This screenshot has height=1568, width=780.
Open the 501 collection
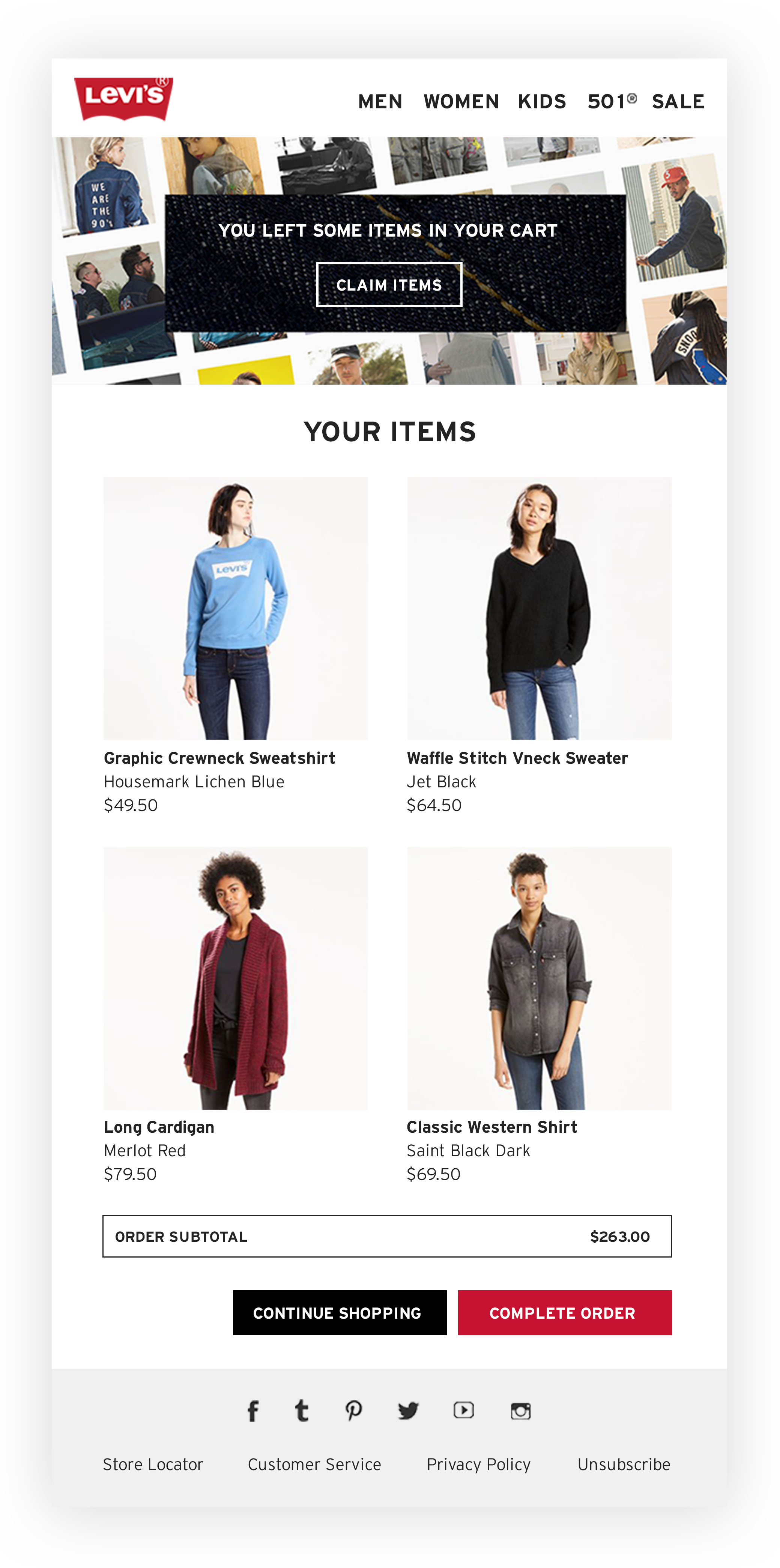click(612, 102)
